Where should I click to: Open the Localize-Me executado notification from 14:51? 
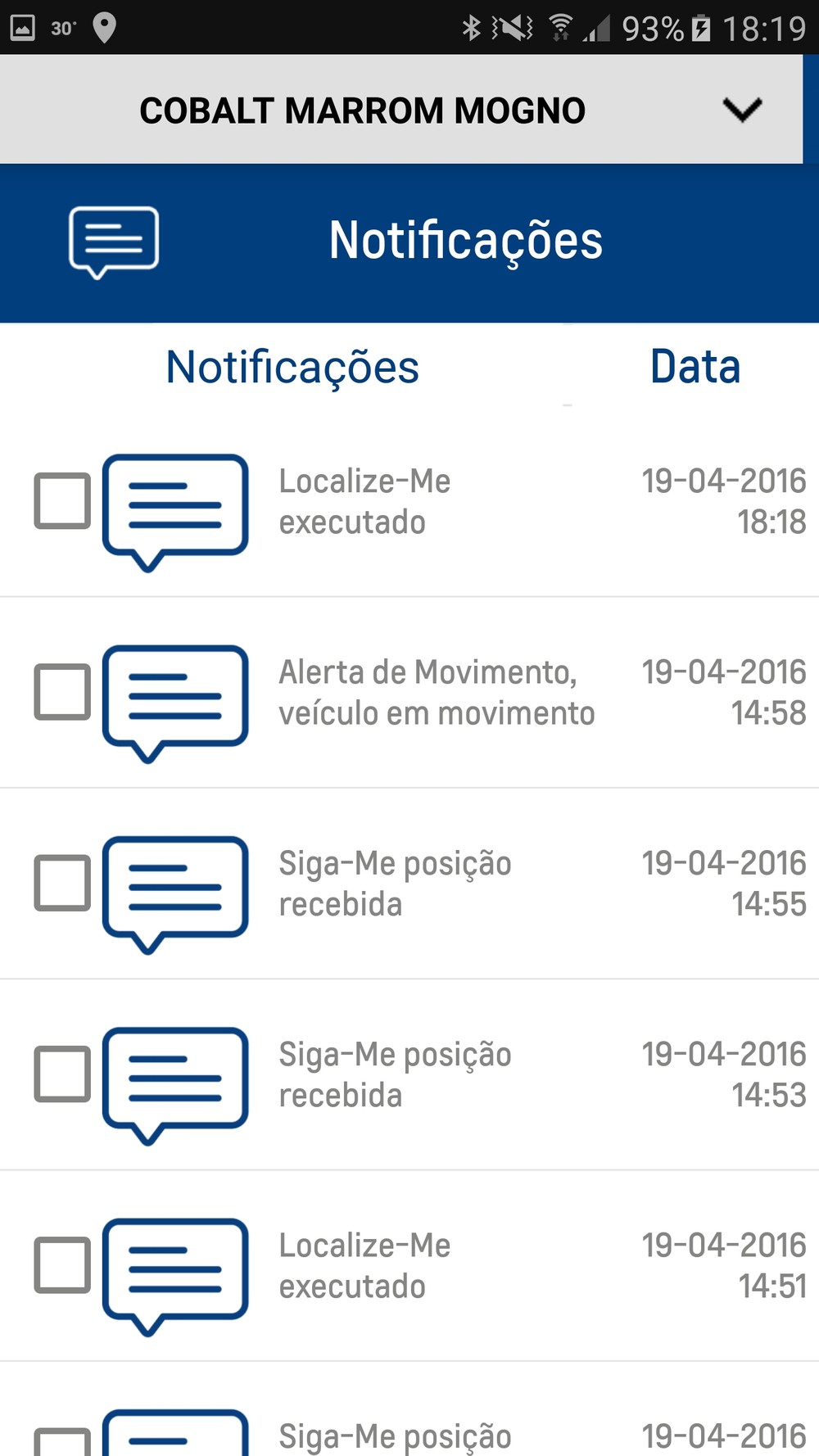[x=364, y=1266]
